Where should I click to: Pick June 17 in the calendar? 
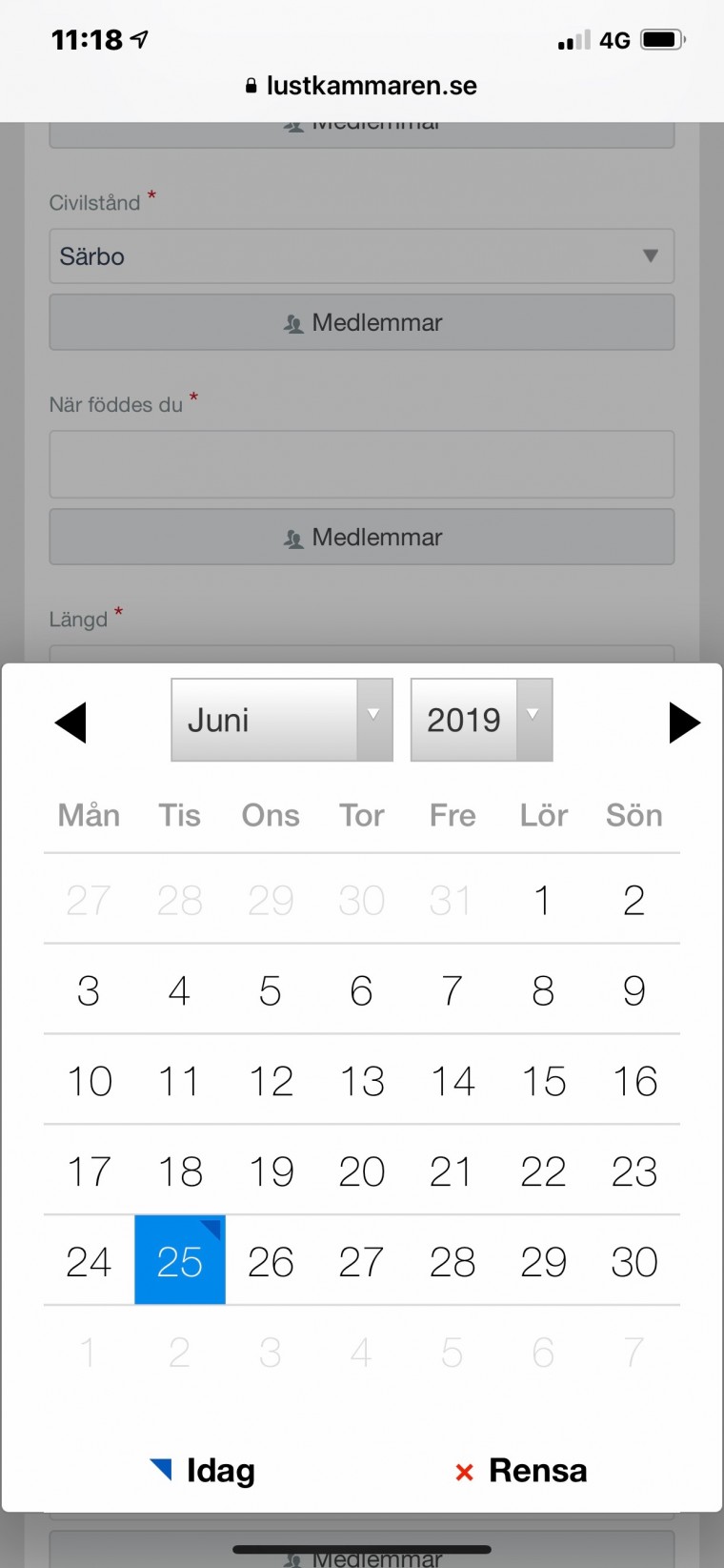pos(89,1171)
